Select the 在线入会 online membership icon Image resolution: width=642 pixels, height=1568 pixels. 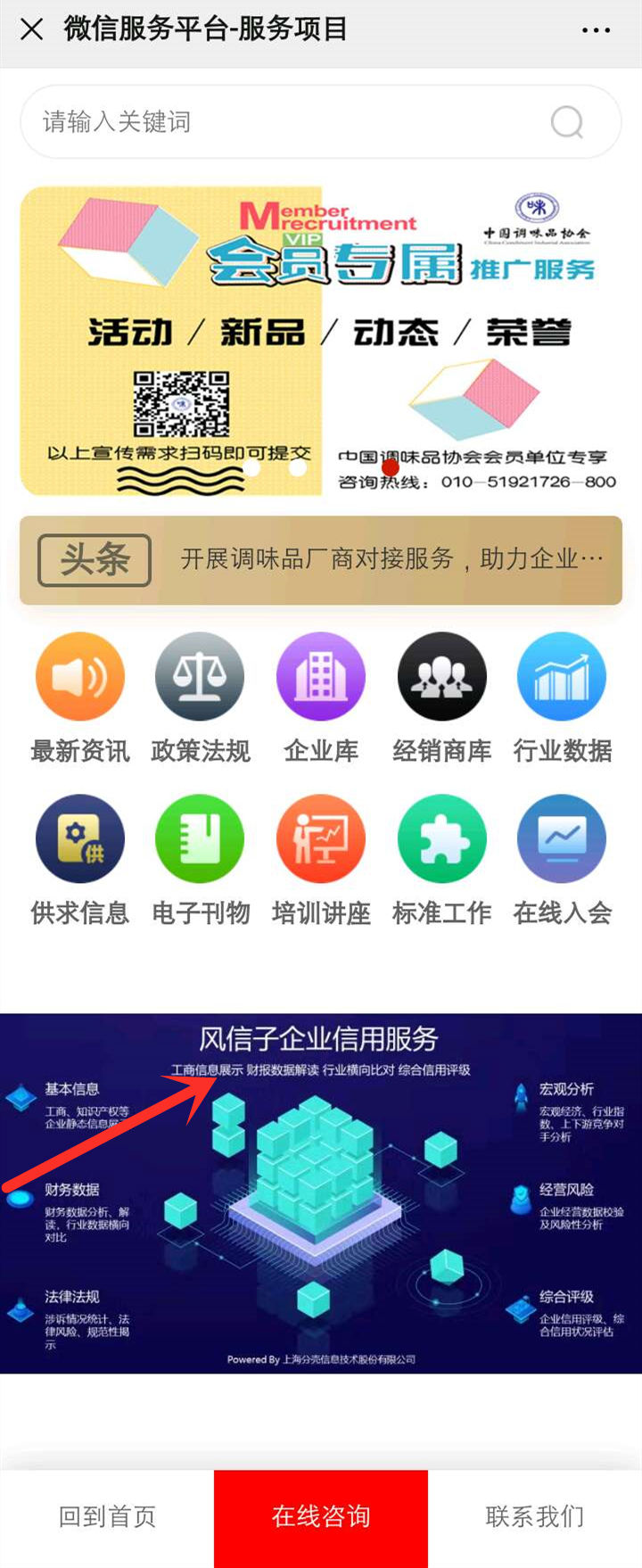[x=562, y=838]
